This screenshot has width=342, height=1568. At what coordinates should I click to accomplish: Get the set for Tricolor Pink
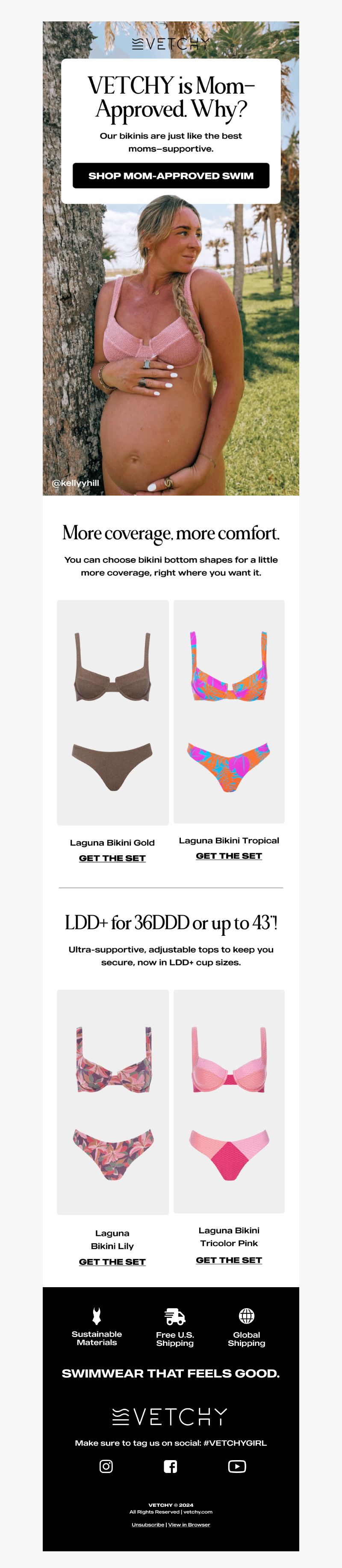tap(229, 1260)
